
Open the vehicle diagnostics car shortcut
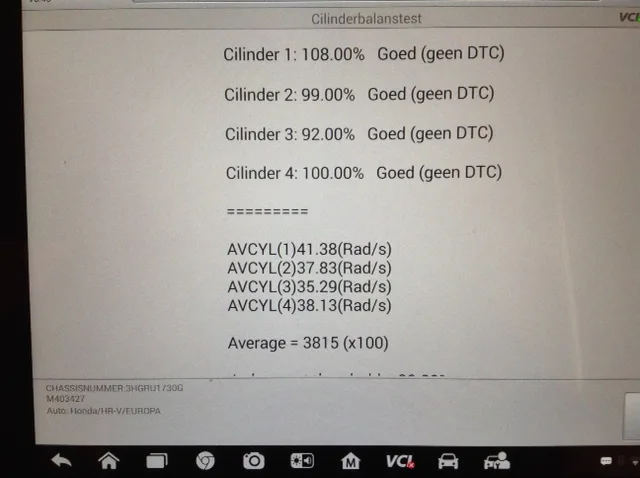pos(448,461)
